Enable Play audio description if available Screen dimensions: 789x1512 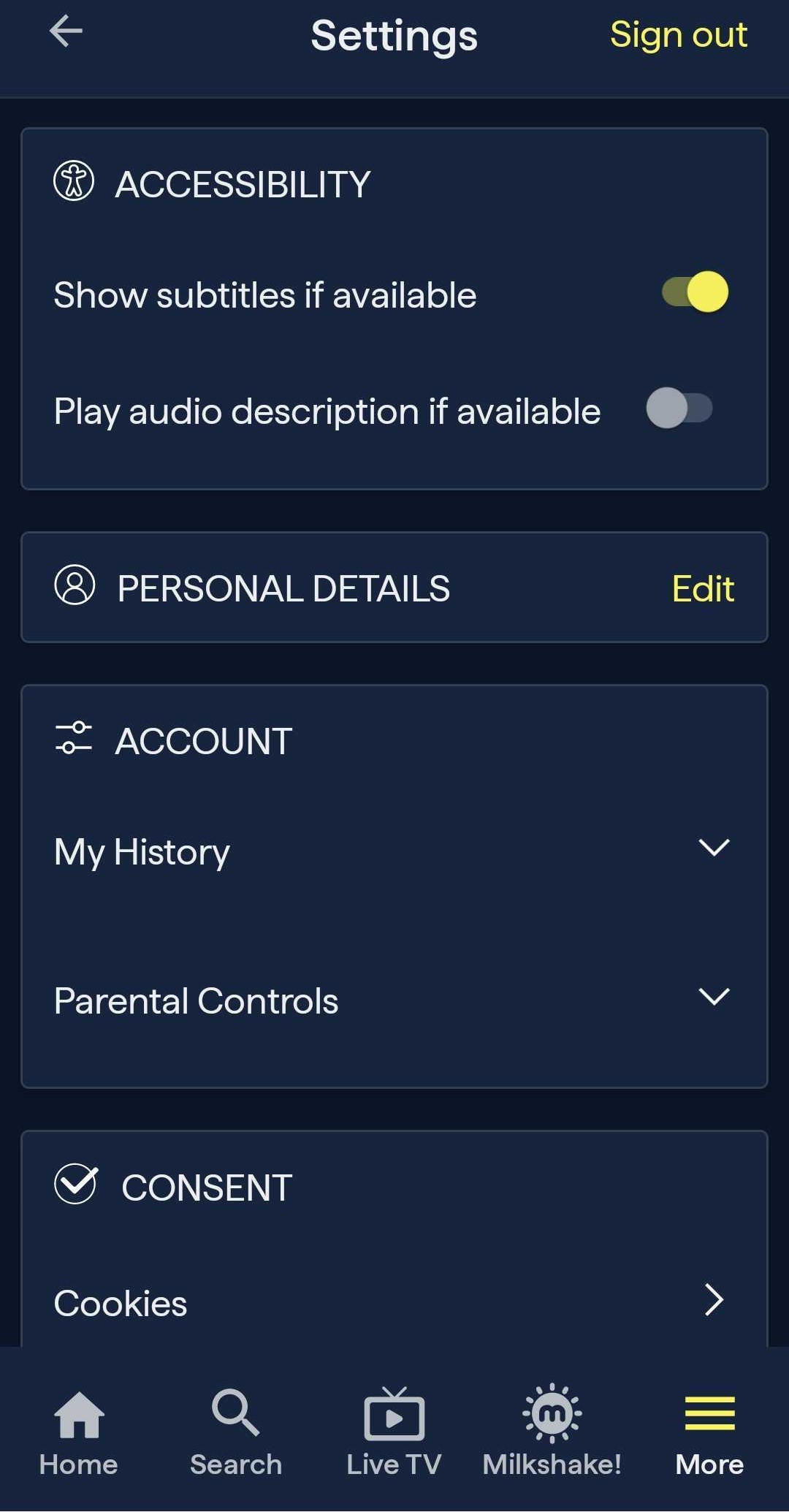[679, 409]
